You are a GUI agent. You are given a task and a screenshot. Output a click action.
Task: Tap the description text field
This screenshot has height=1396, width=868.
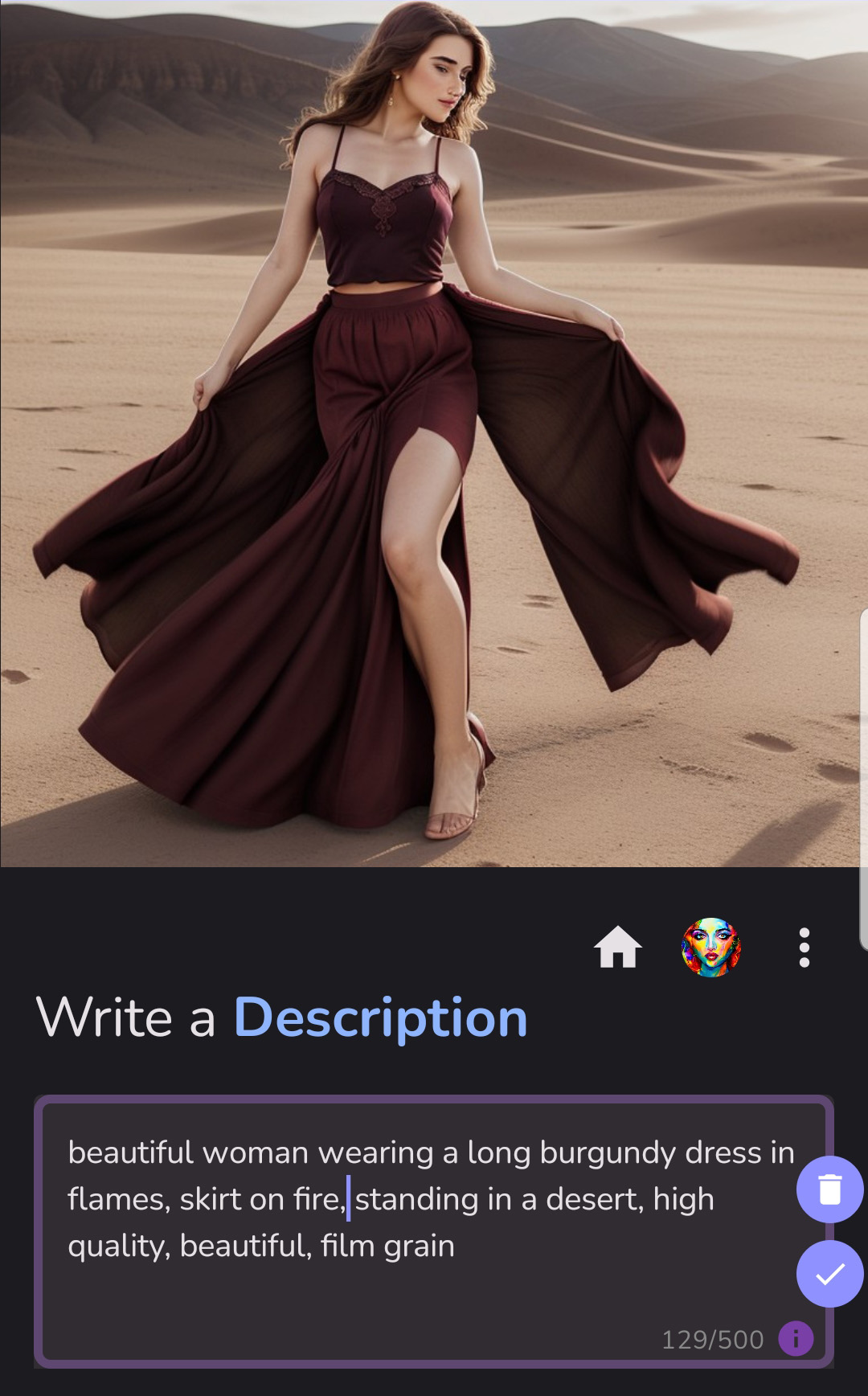[434, 1231]
